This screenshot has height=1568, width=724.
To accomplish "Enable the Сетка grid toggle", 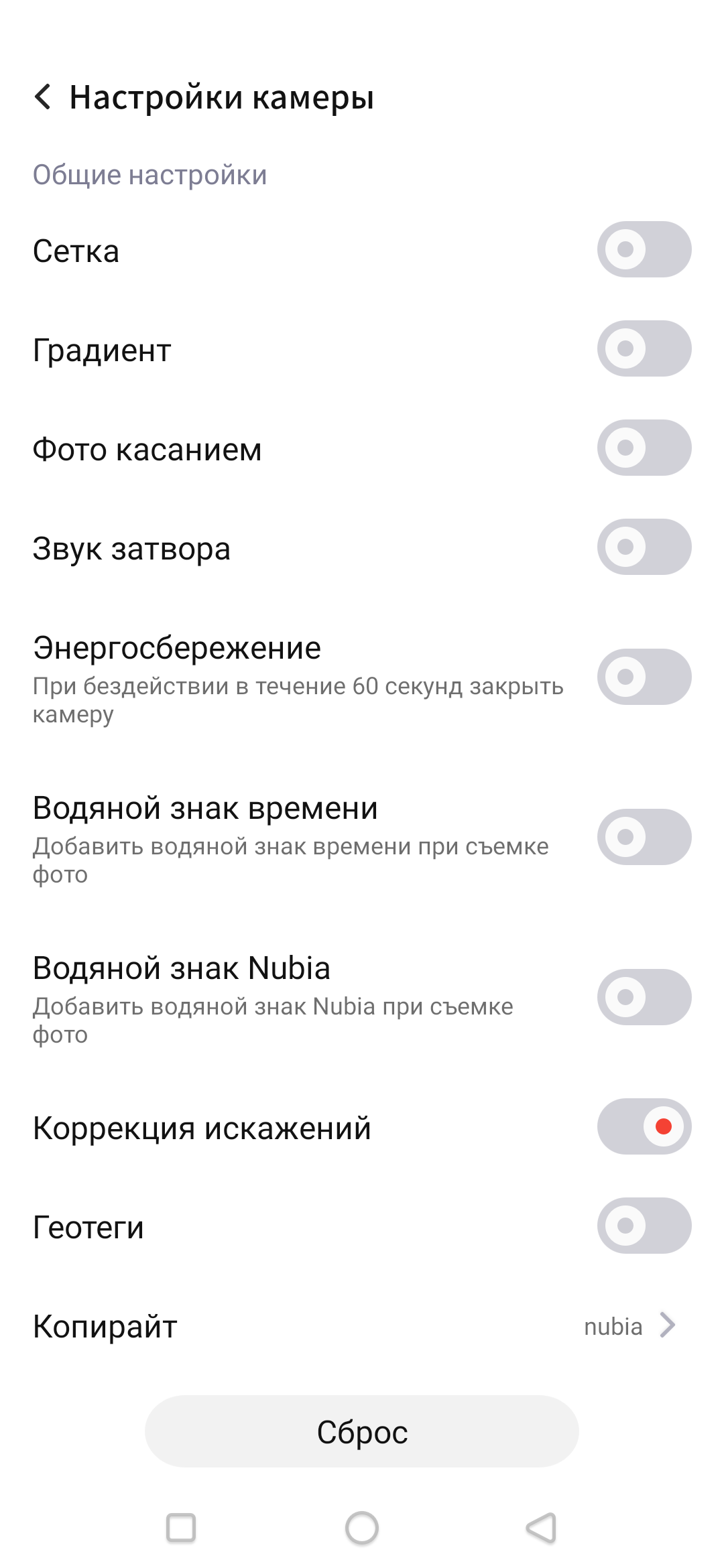I will click(644, 250).
